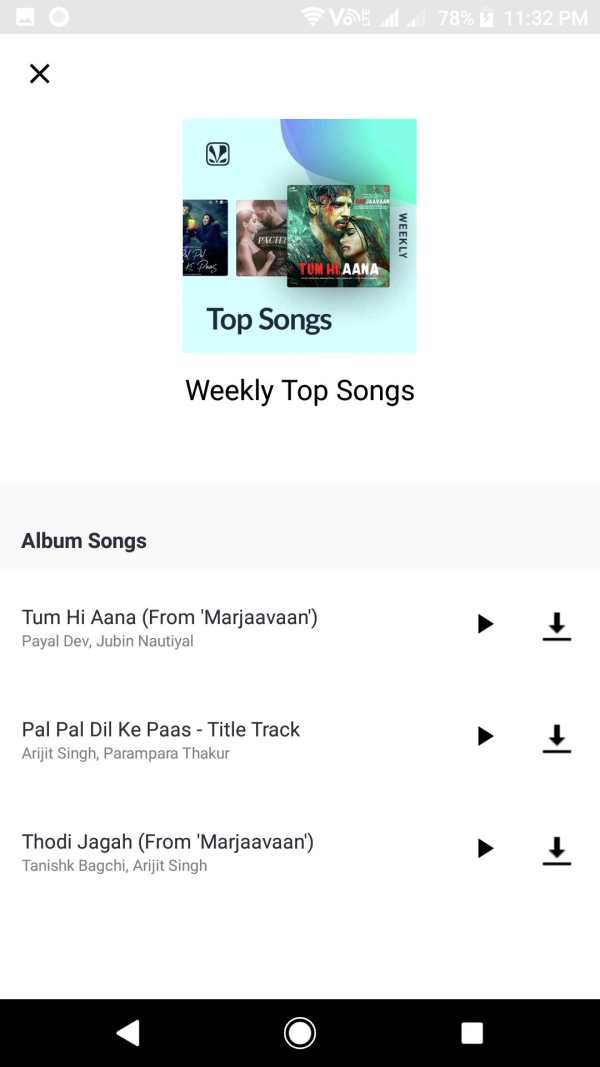Screen dimensions: 600x1067
Task: Download Tum Hi Aana (From 'Marjaavaan')
Action: tap(556, 627)
